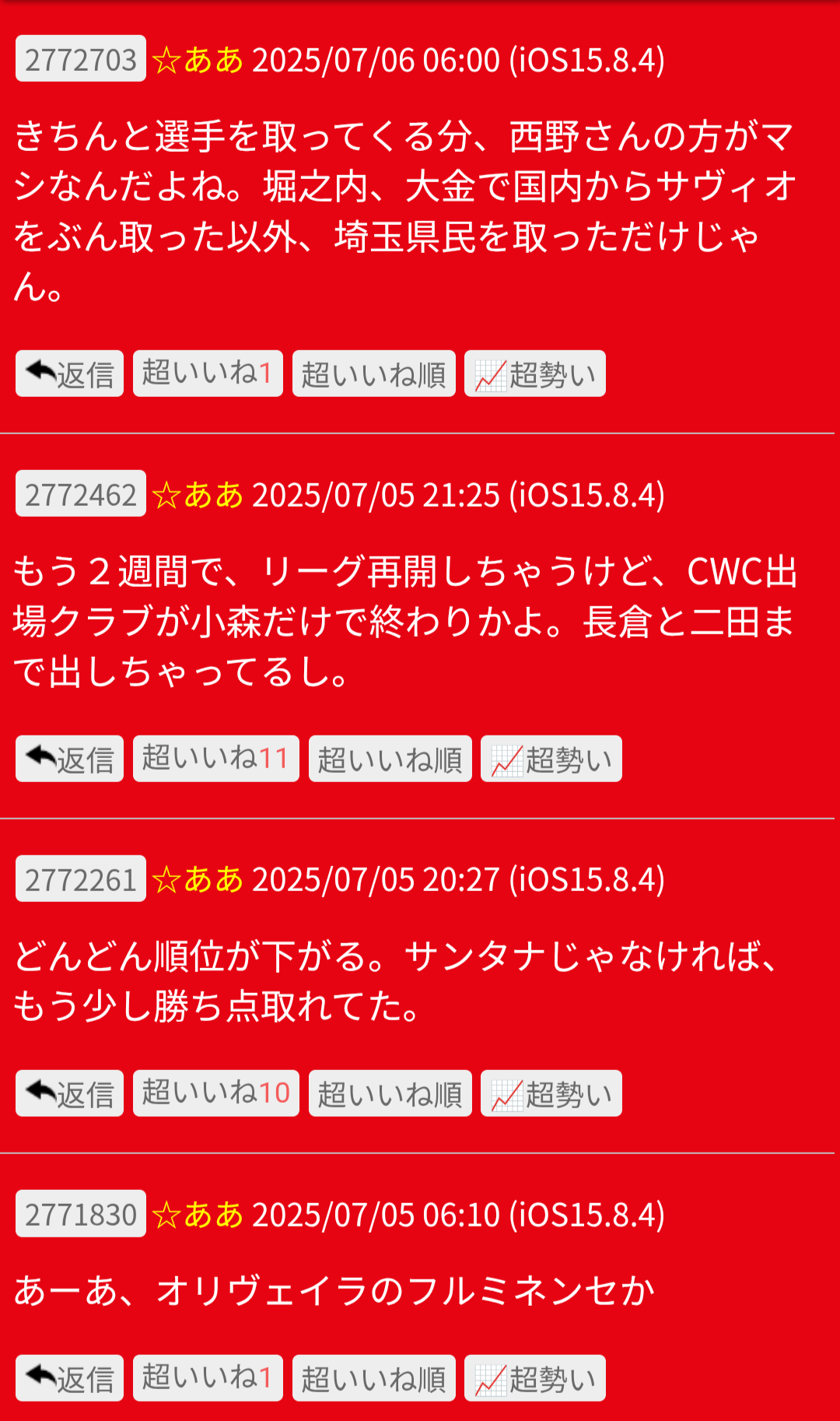Reply to comment 2772462

tap(69, 760)
